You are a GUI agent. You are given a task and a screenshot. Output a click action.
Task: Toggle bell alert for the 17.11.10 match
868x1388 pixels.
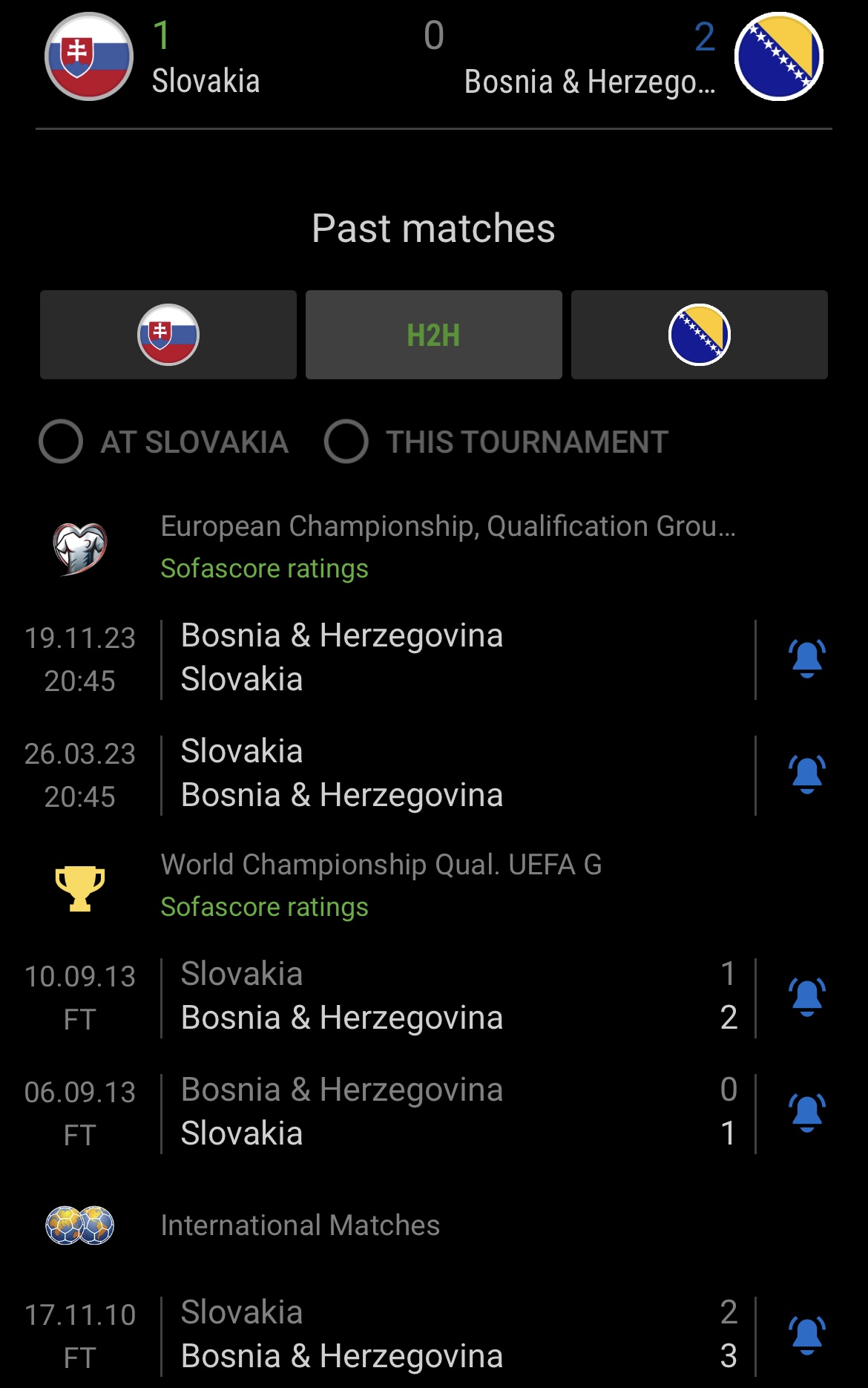tap(807, 1335)
